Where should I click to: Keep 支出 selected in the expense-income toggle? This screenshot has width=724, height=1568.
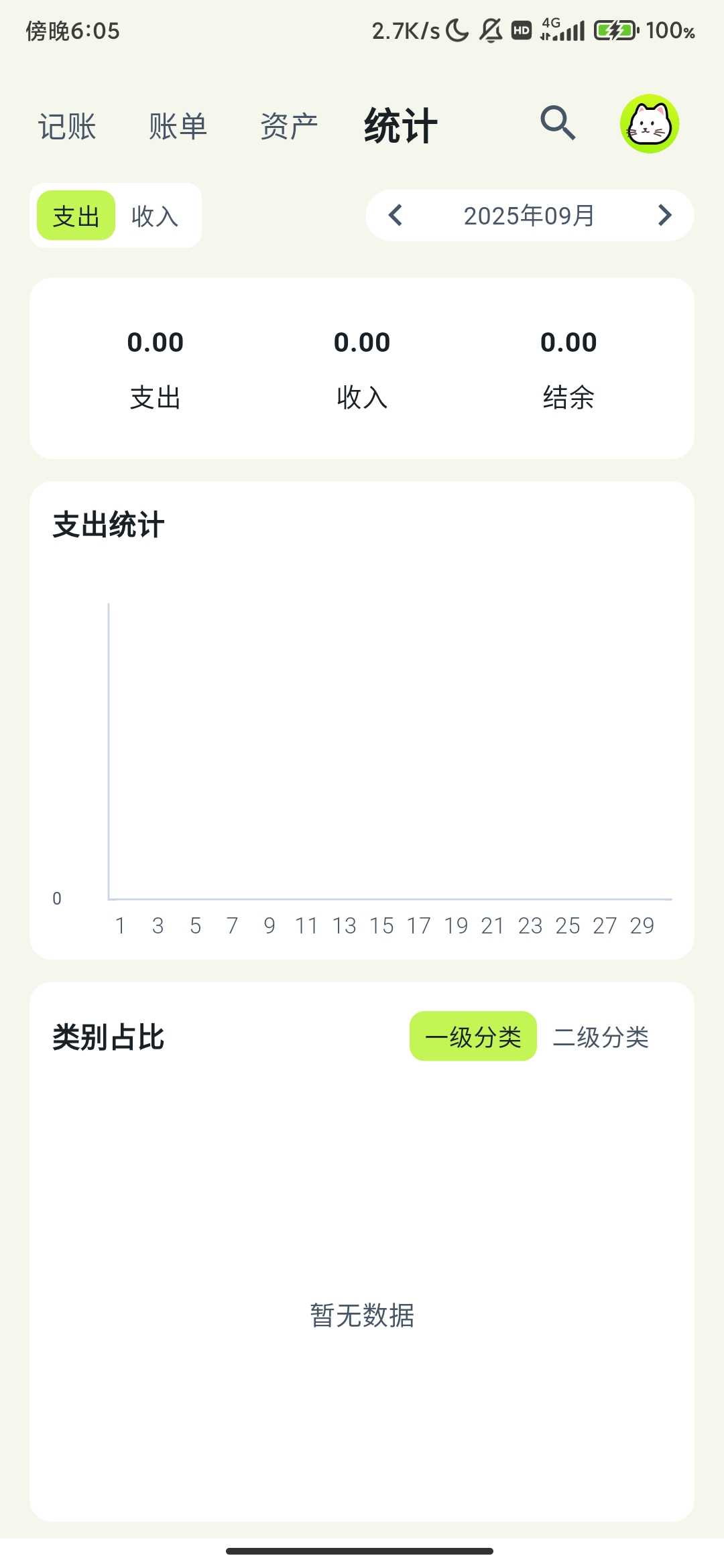(74, 215)
